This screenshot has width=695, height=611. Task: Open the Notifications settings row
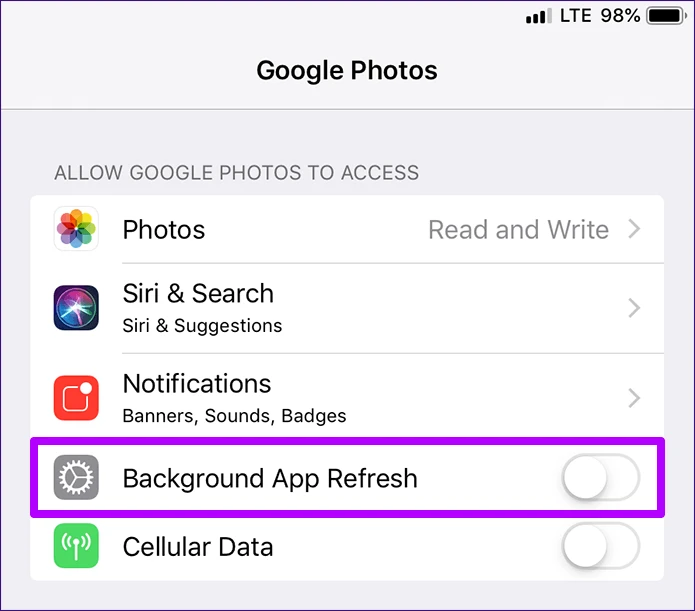click(346, 398)
